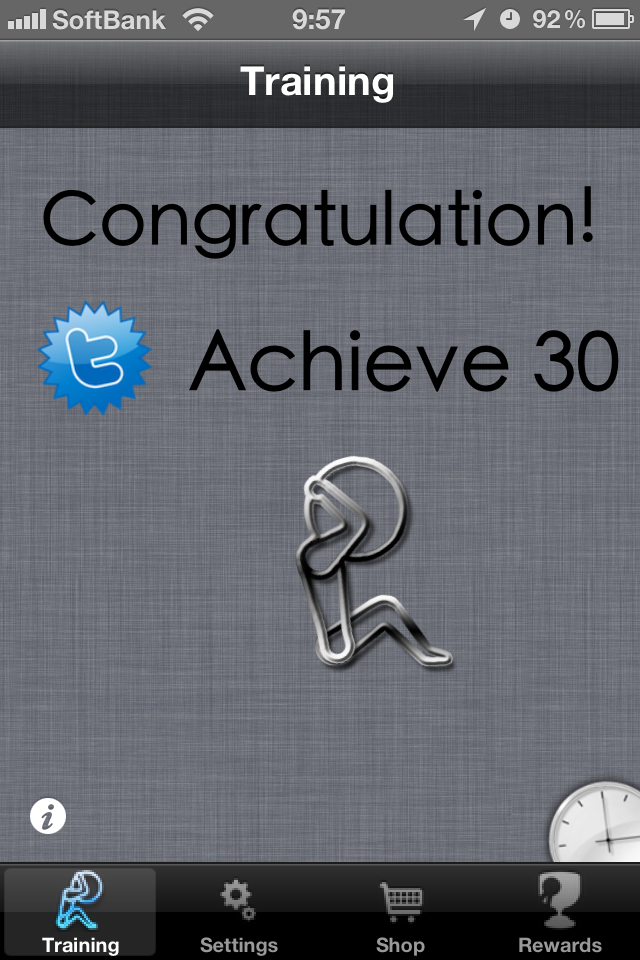Share the achievement via the Twitter badge

[x=94, y=357]
